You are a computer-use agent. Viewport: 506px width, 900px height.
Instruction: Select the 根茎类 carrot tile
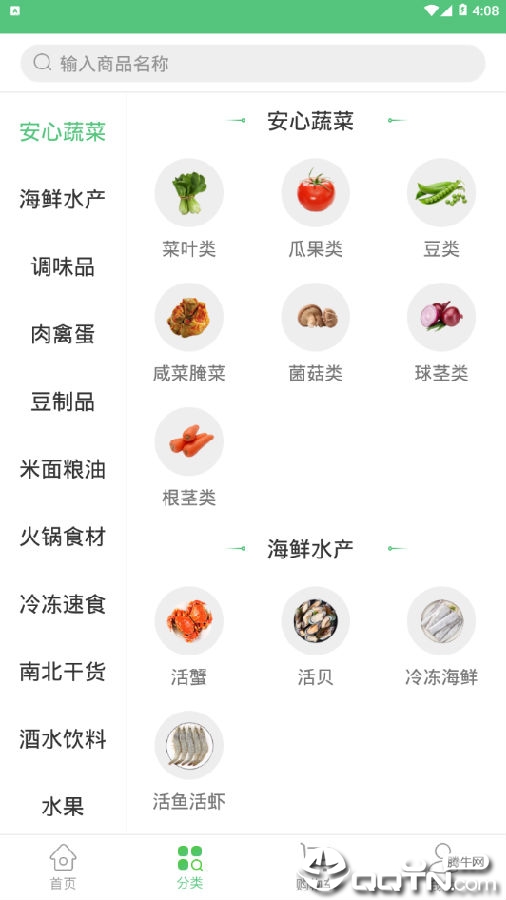coord(189,457)
